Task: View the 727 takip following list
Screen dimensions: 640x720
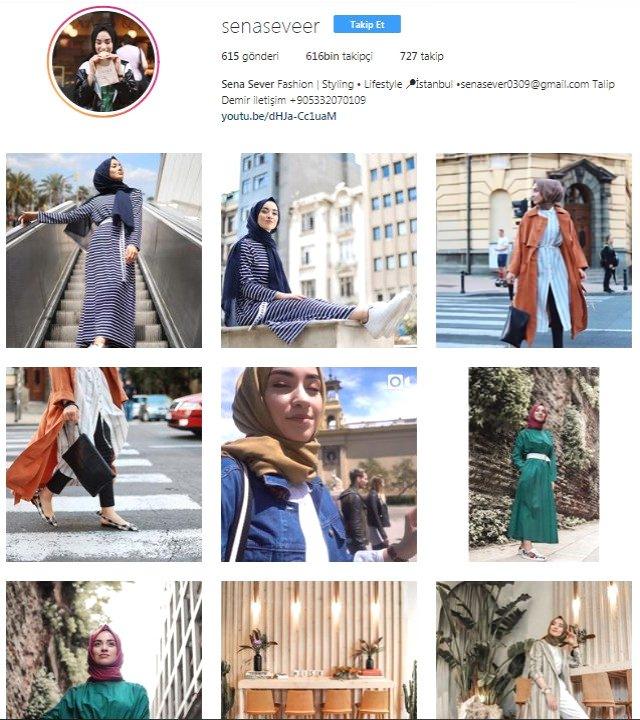Action: [x=421, y=57]
